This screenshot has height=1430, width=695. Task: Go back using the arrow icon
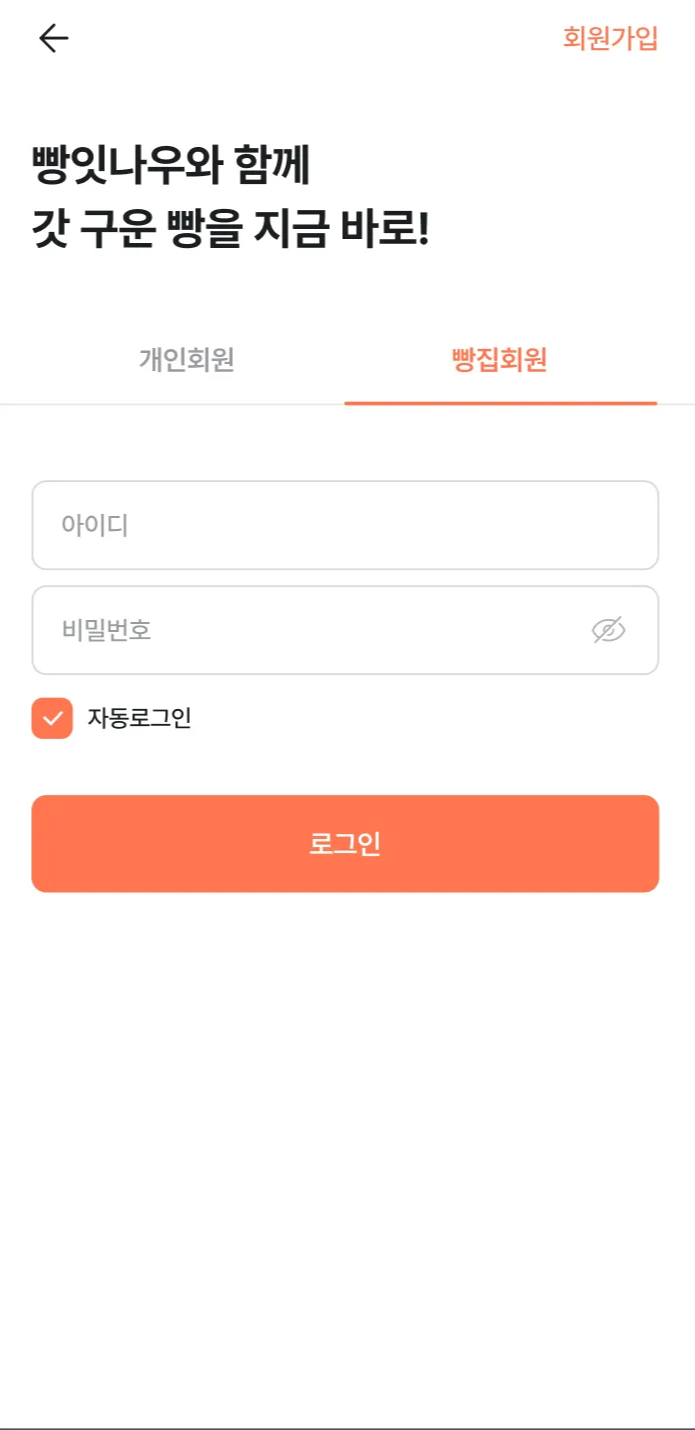[x=53, y=38]
